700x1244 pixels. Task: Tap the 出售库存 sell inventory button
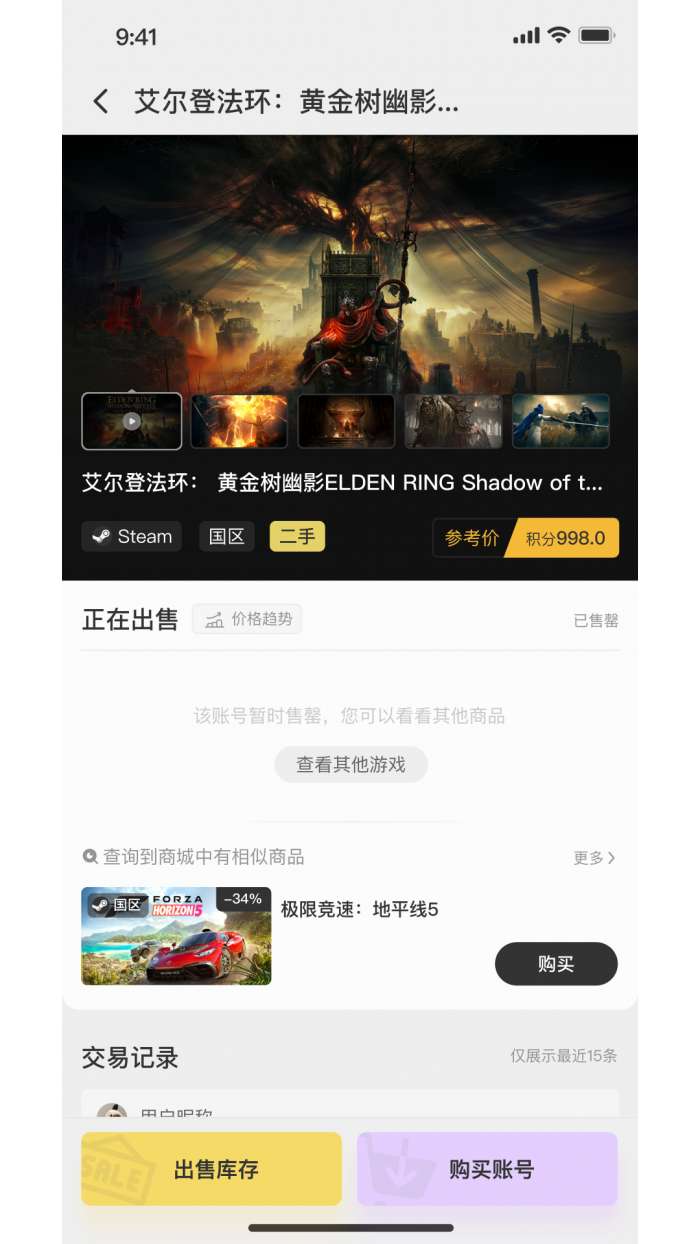click(x=211, y=1169)
